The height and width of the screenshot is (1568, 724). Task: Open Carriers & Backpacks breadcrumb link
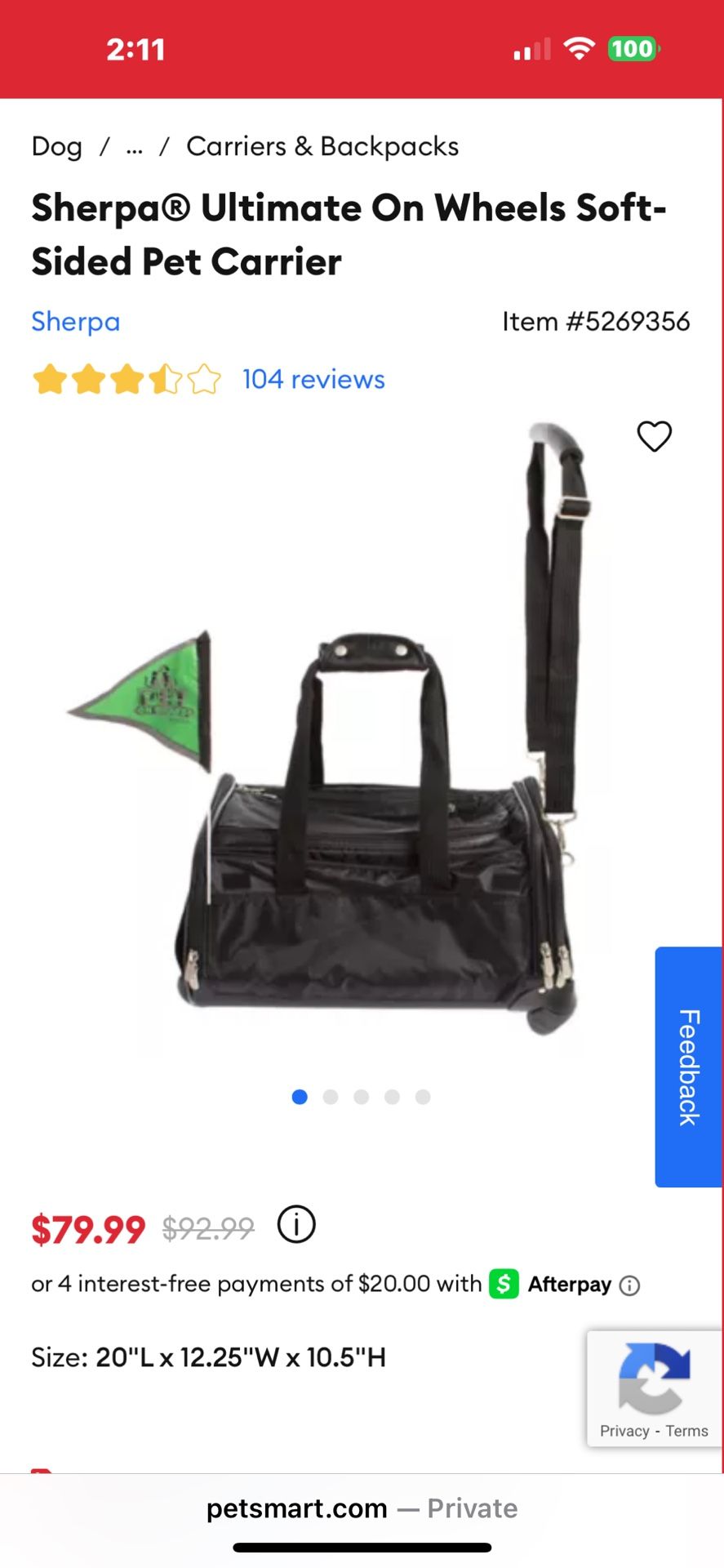click(322, 147)
